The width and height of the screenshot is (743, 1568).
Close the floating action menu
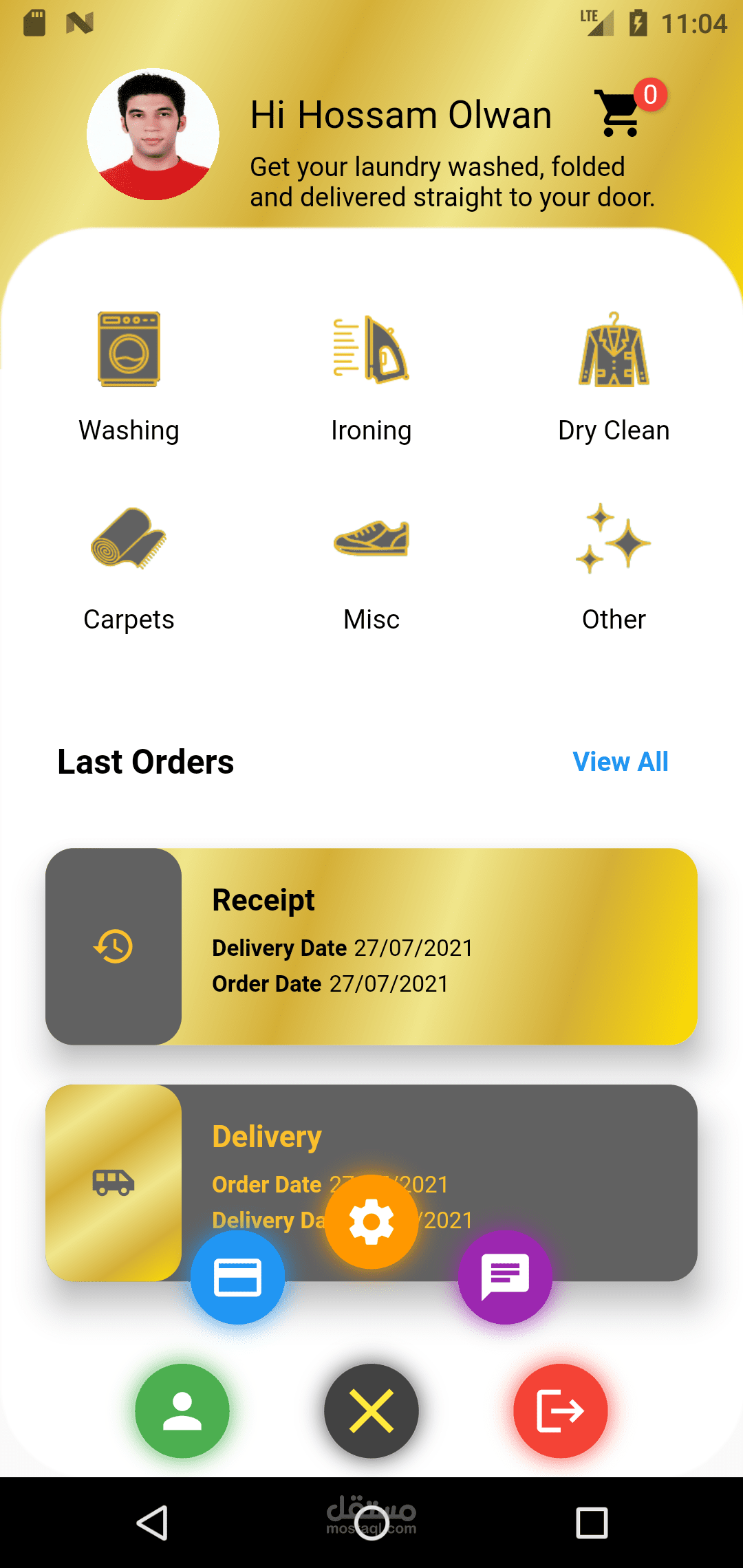click(x=371, y=1411)
